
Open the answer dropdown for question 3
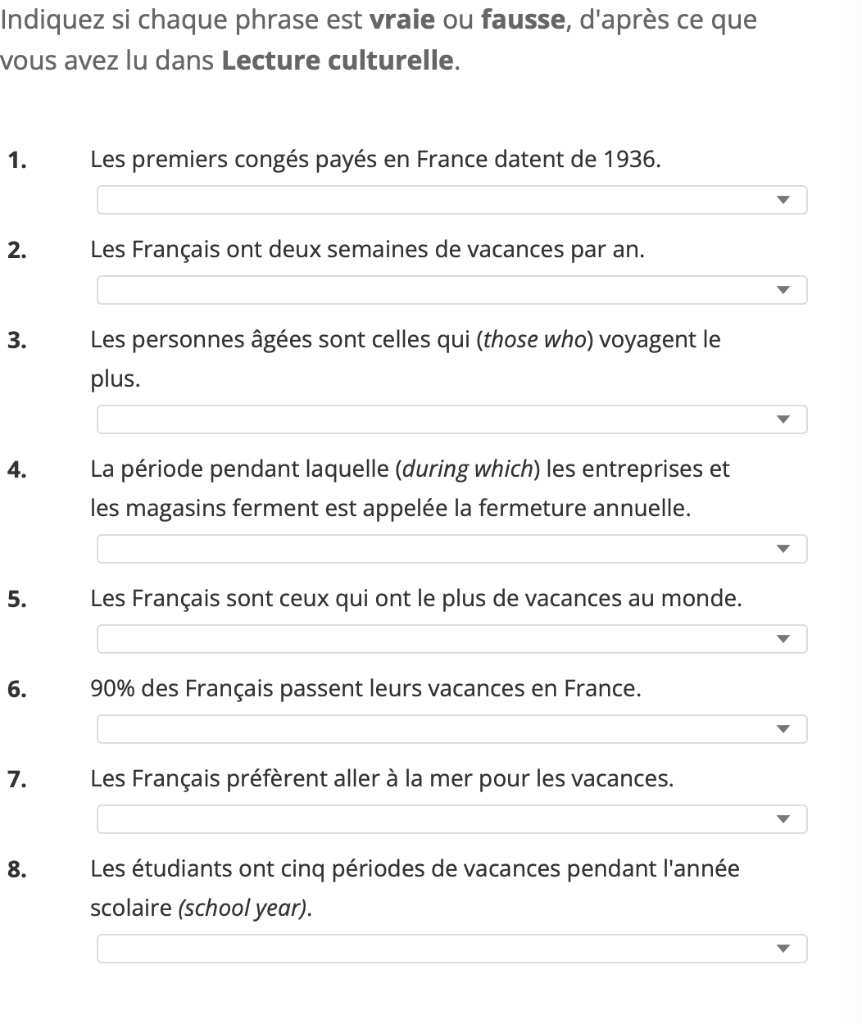pyautogui.click(x=450, y=419)
